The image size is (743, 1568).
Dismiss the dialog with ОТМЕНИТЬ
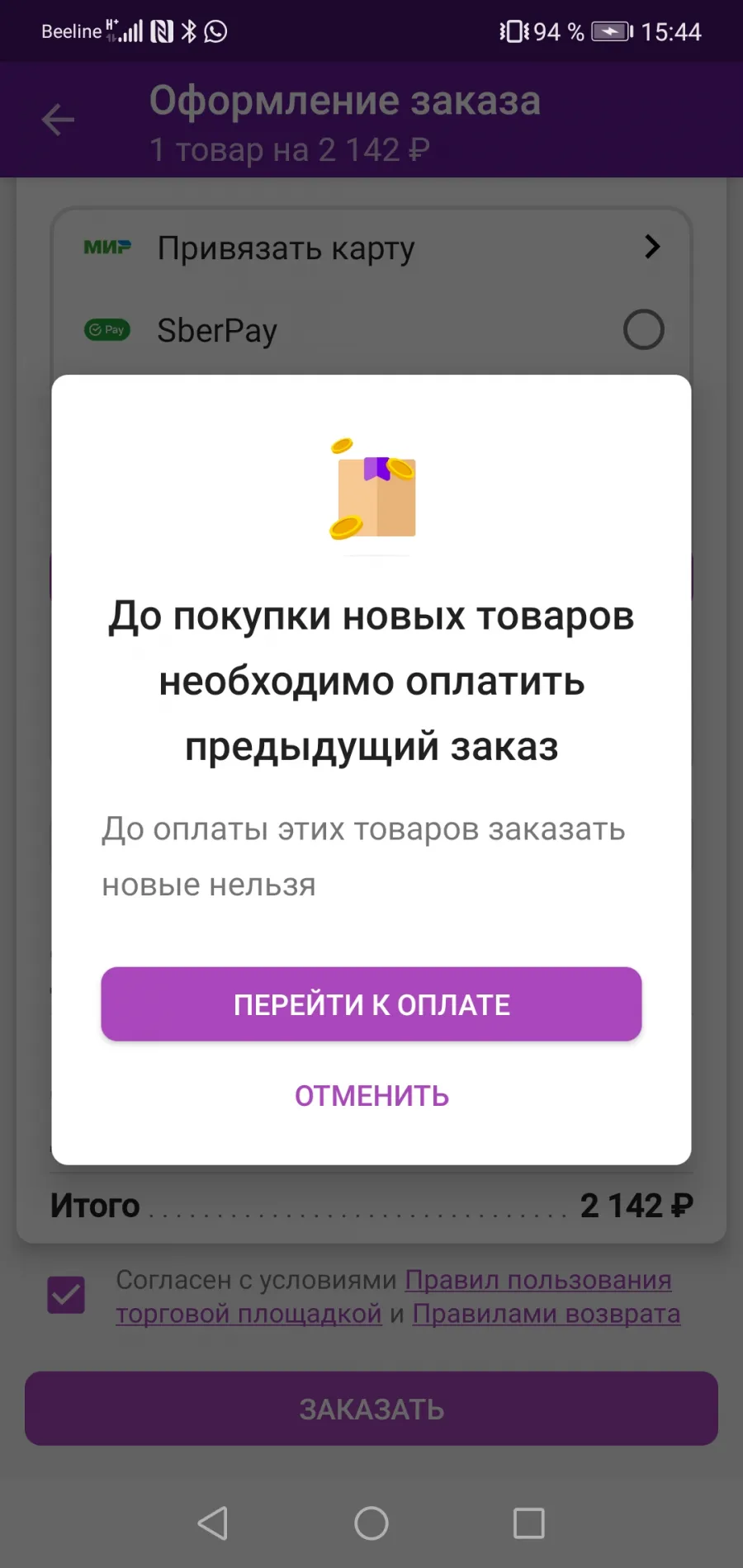(371, 1096)
